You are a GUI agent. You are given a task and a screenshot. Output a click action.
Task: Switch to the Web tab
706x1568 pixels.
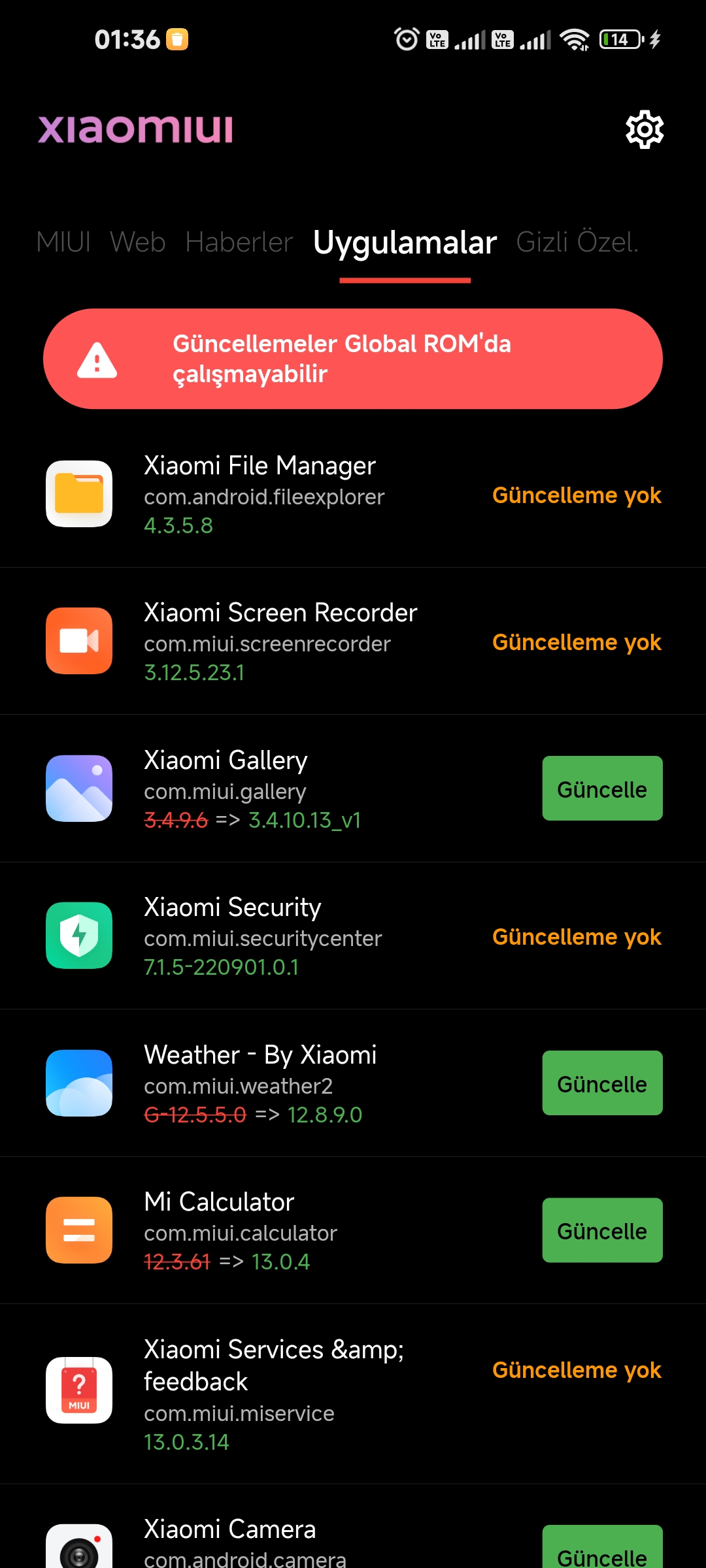[x=138, y=242]
